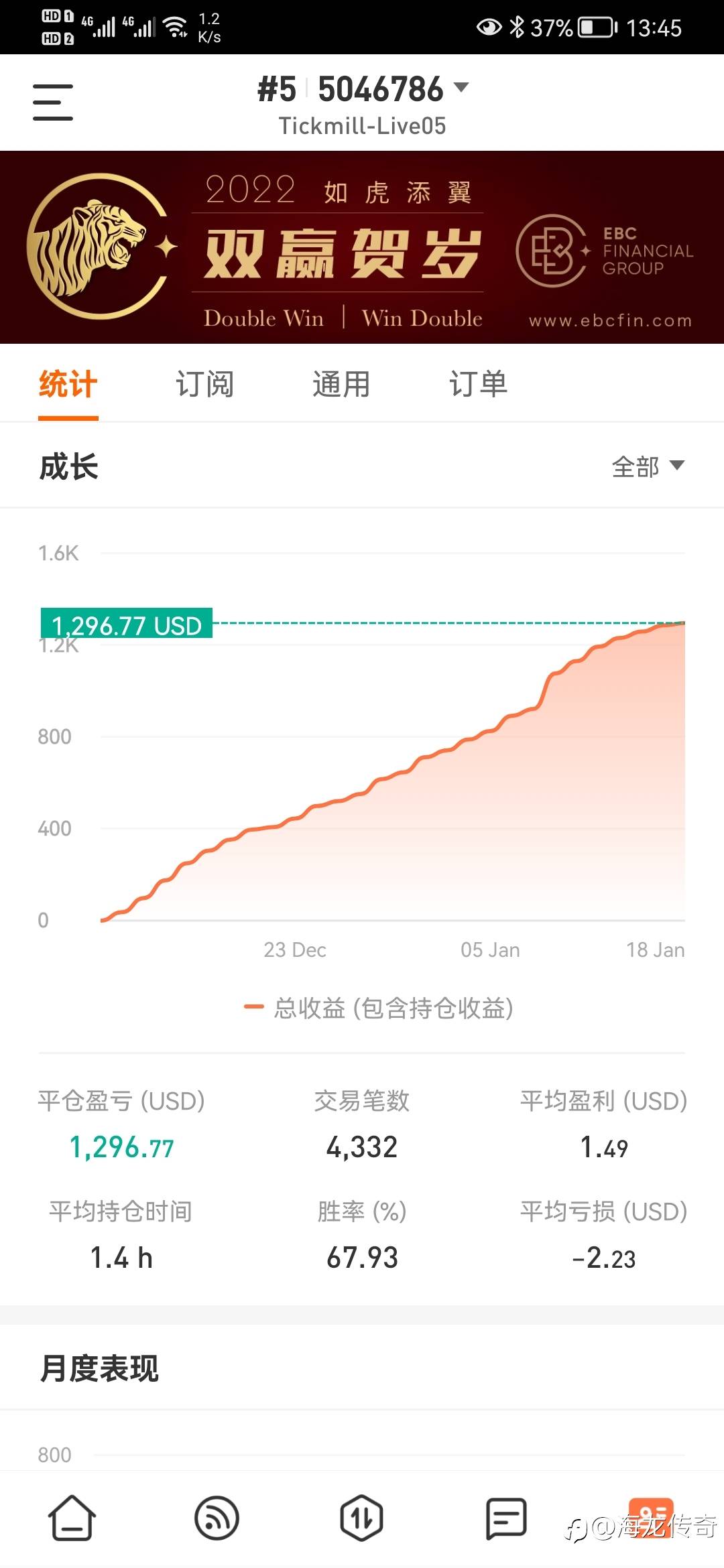Screen dimensions: 724x1568
Task: Open the messages chat icon in bottom bar
Action: click(506, 1518)
